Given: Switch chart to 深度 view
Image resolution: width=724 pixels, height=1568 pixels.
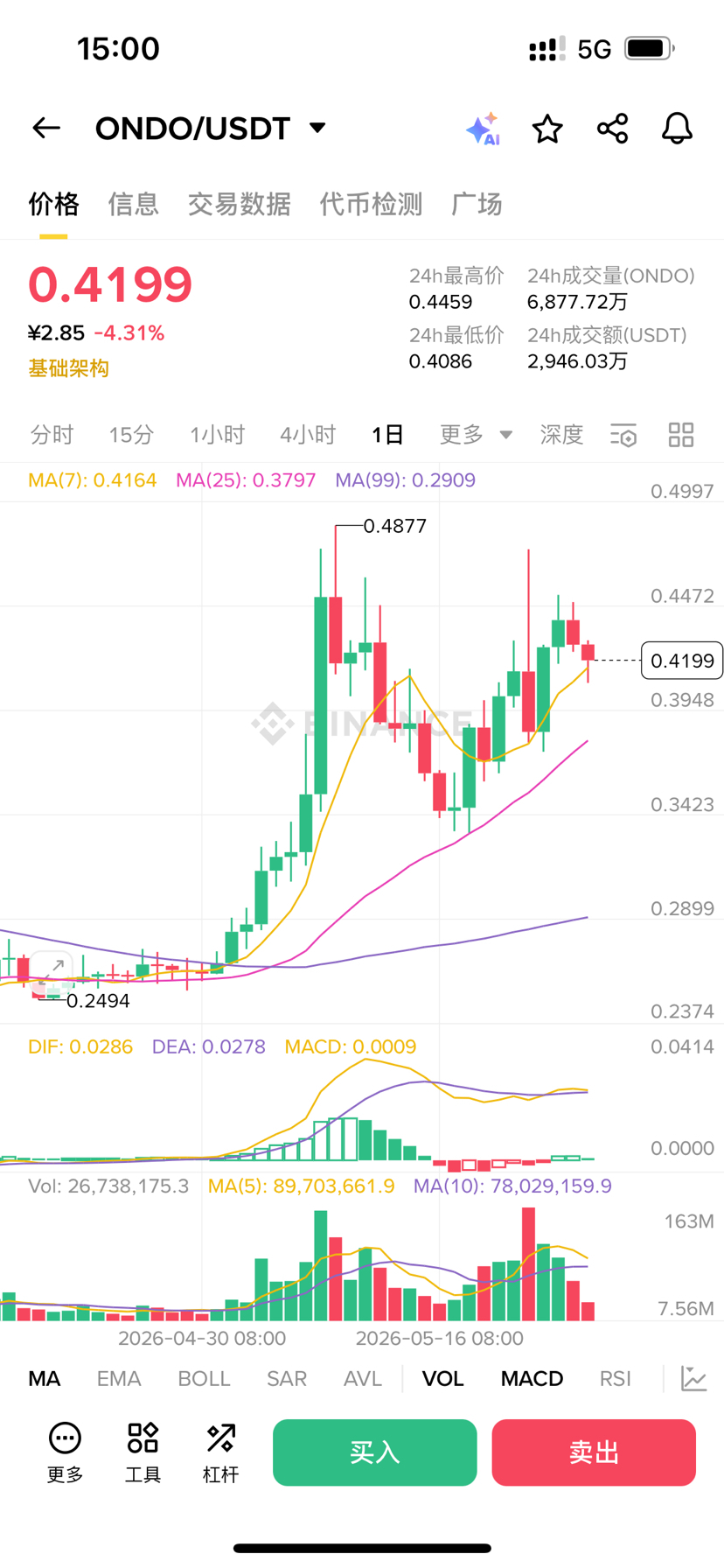Looking at the screenshot, I should (x=561, y=435).
